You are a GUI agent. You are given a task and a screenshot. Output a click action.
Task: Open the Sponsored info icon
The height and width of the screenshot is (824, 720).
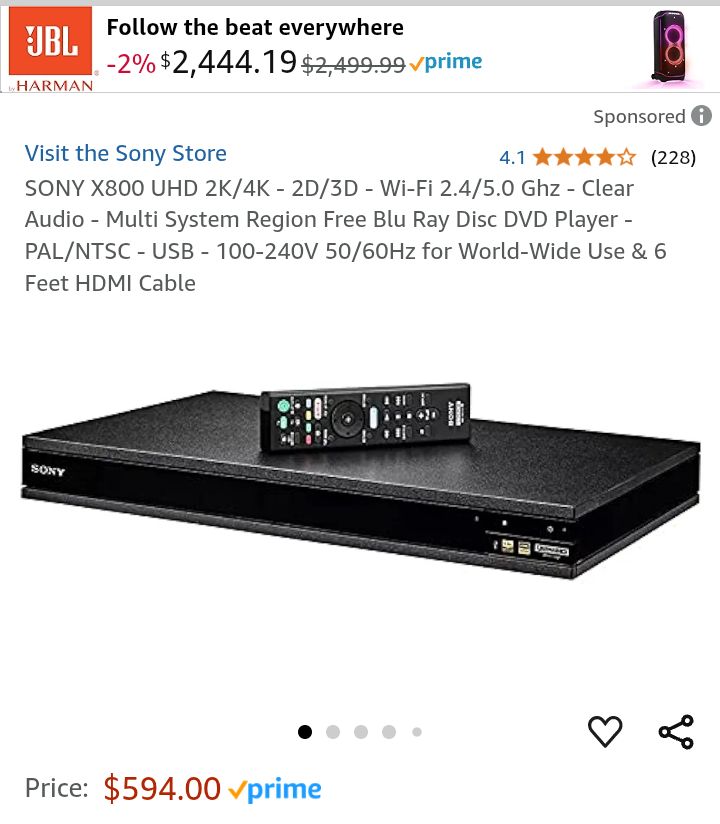coord(702,116)
